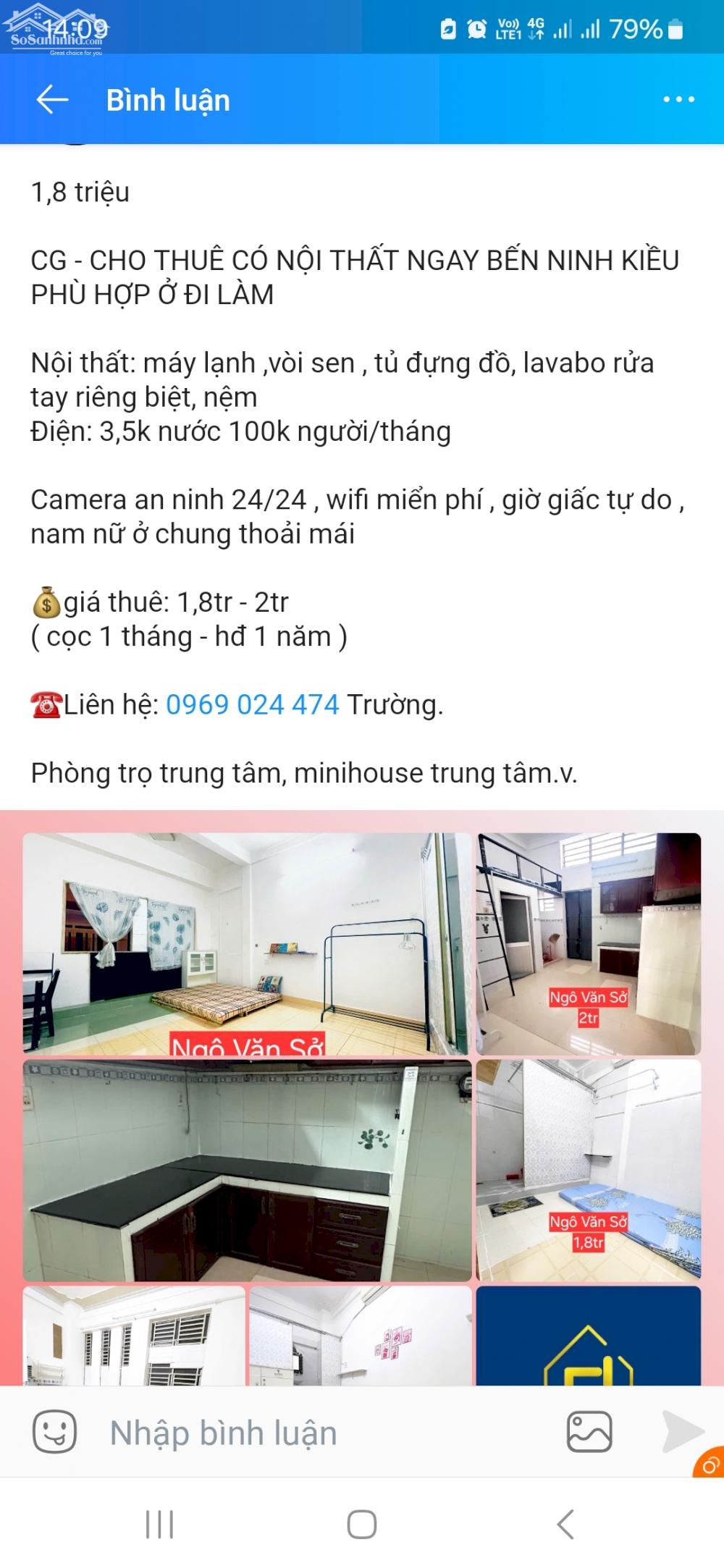The width and height of the screenshot is (724, 1568).
Task: Open the system recent apps view
Action: click(x=159, y=1525)
